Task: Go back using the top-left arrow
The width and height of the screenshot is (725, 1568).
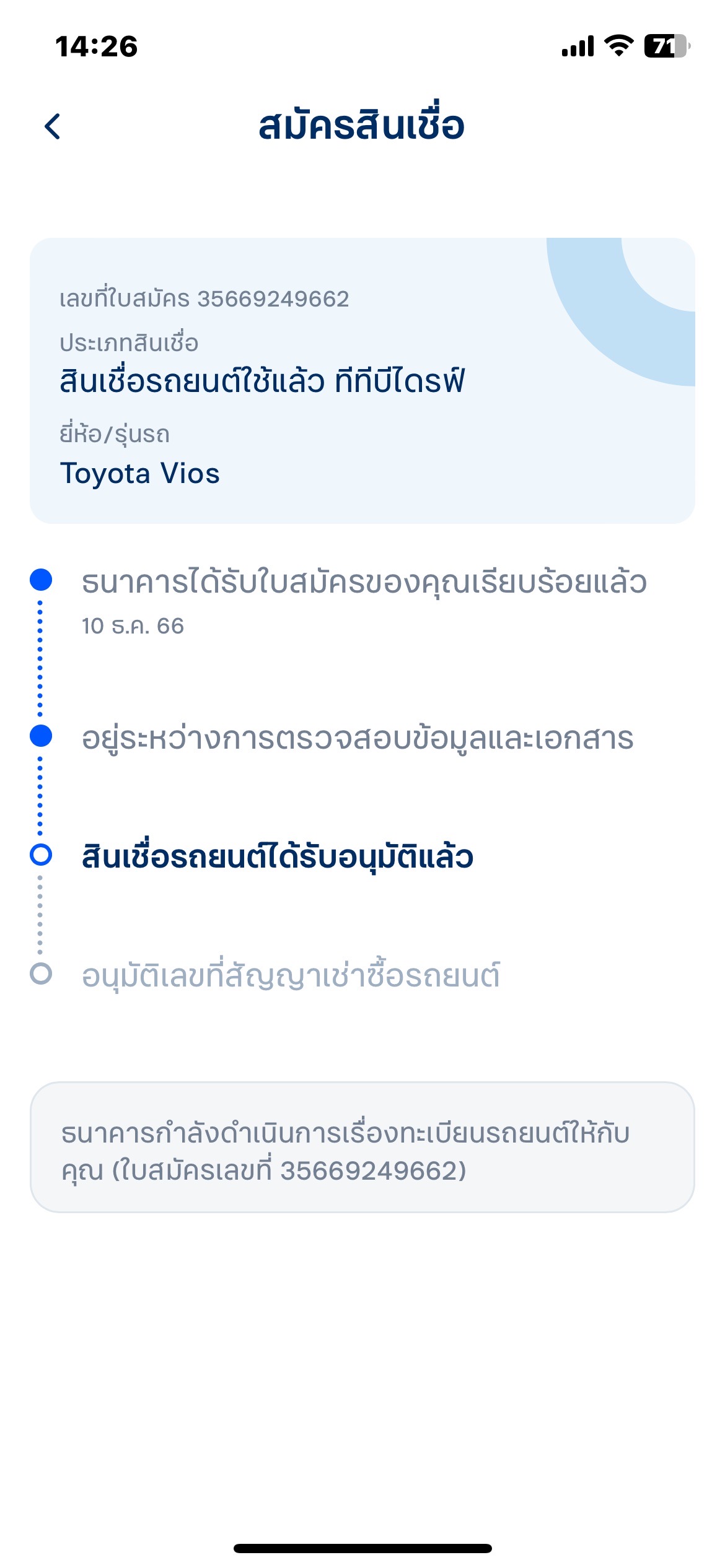Action: [53, 126]
